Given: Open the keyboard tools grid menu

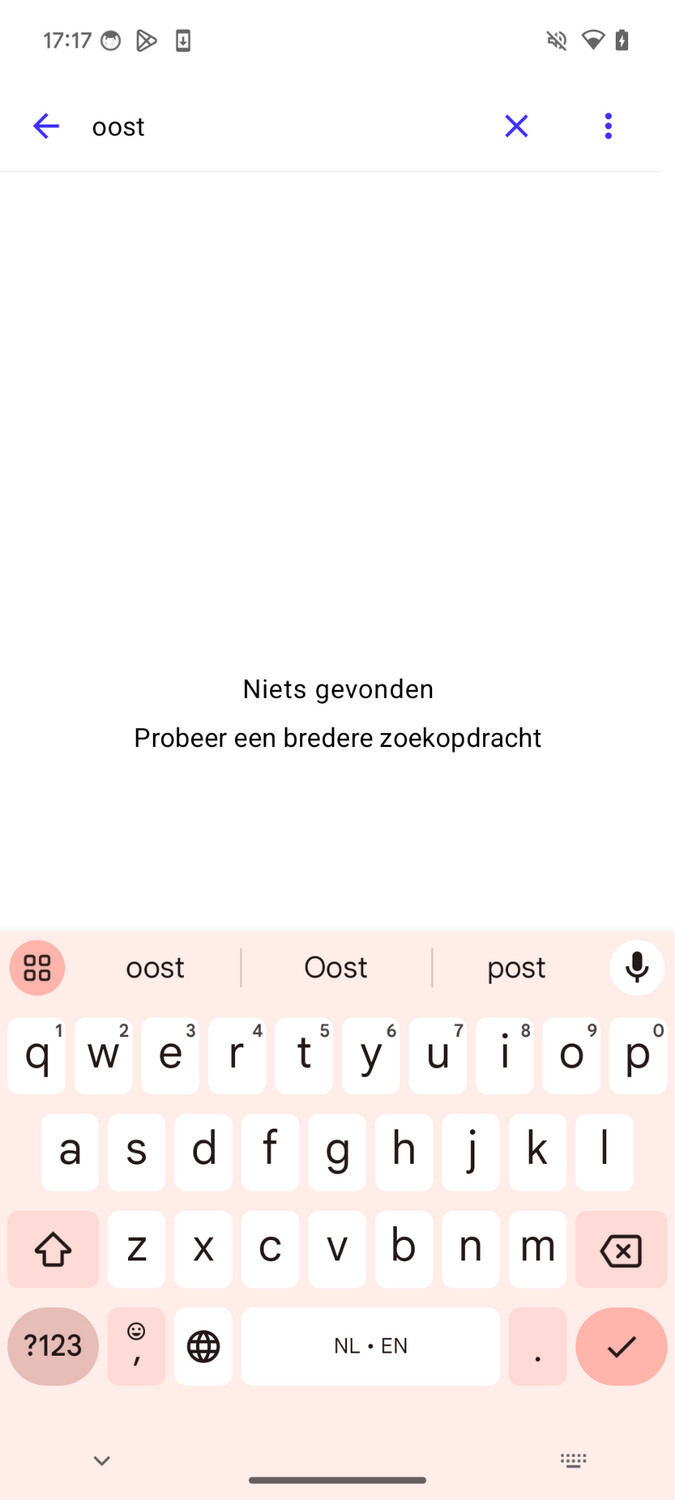Looking at the screenshot, I should [x=37, y=967].
